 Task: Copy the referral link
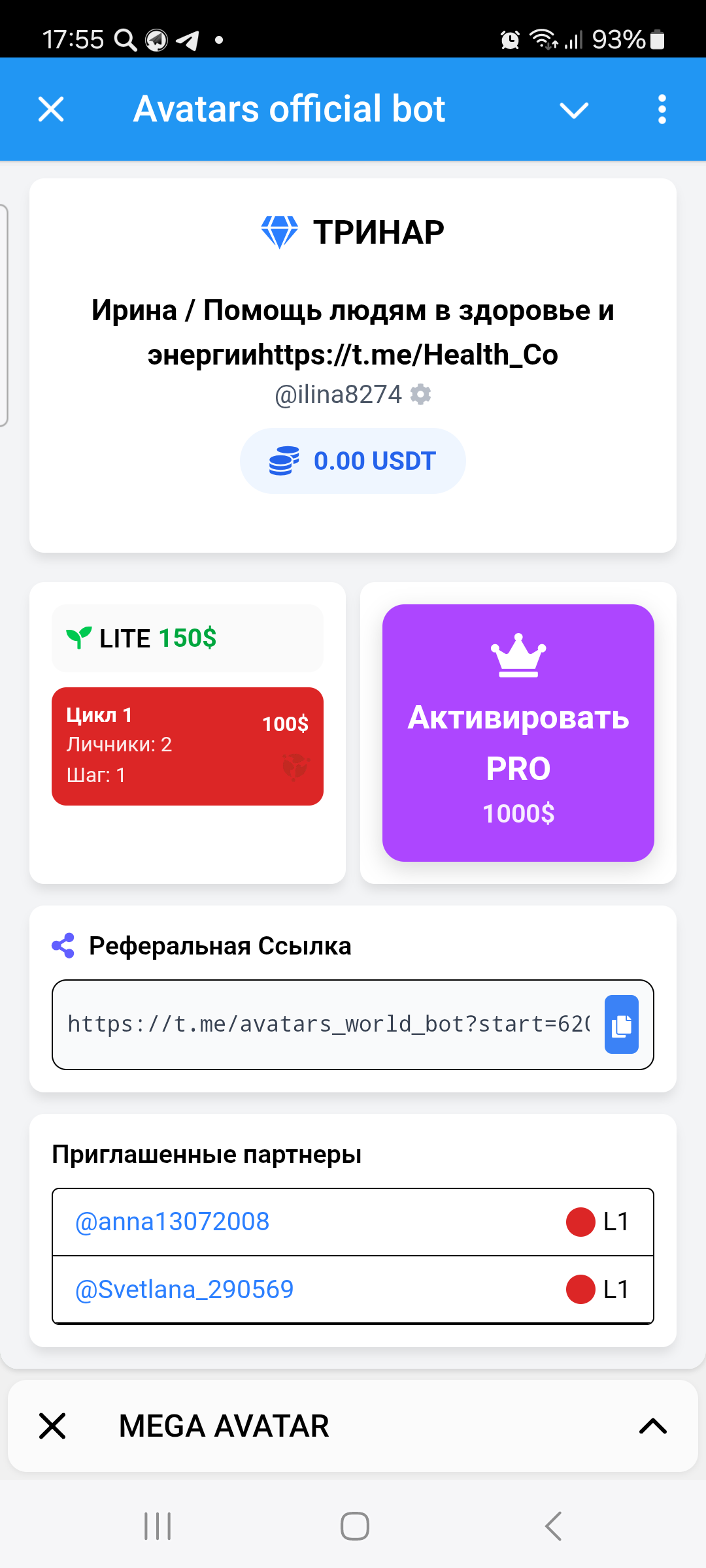tap(621, 1024)
